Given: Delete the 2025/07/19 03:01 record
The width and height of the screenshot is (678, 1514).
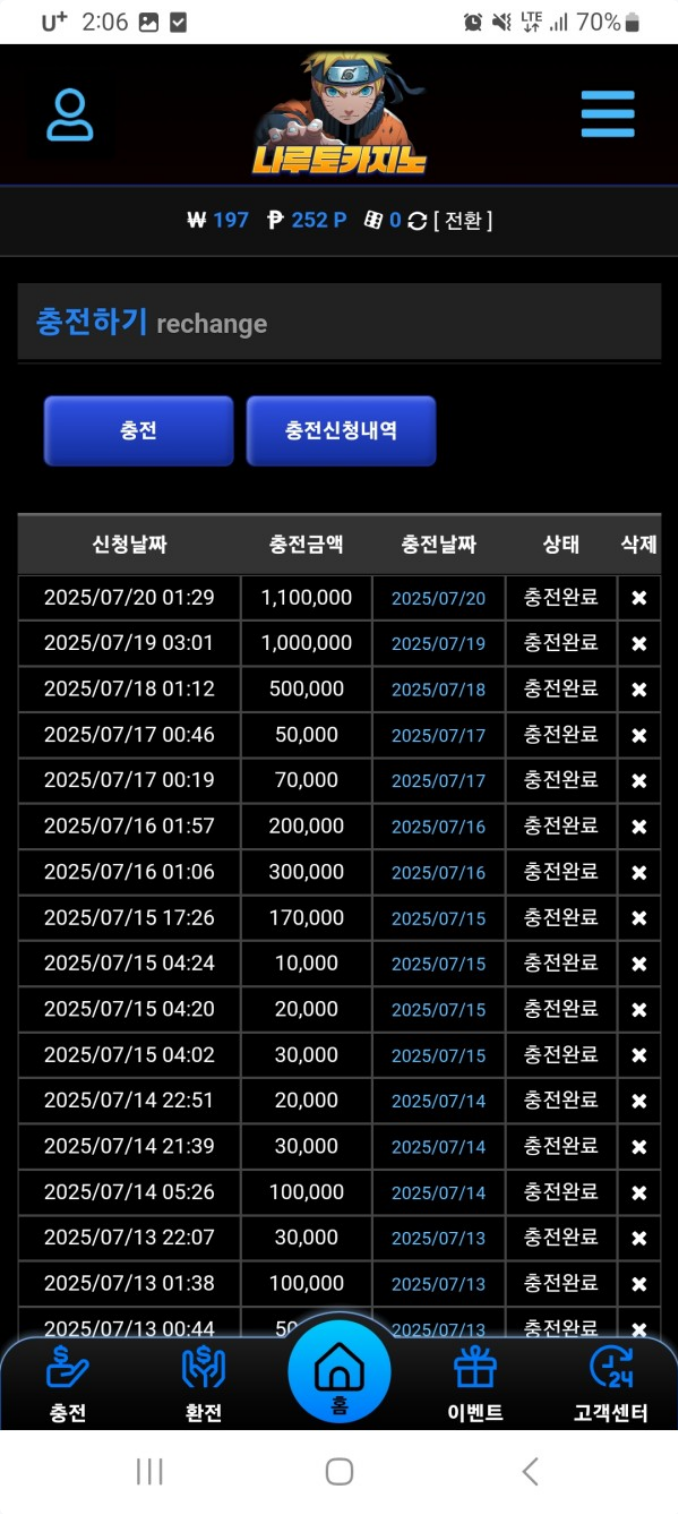Looking at the screenshot, I should pyautogui.click(x=638, y=644).
